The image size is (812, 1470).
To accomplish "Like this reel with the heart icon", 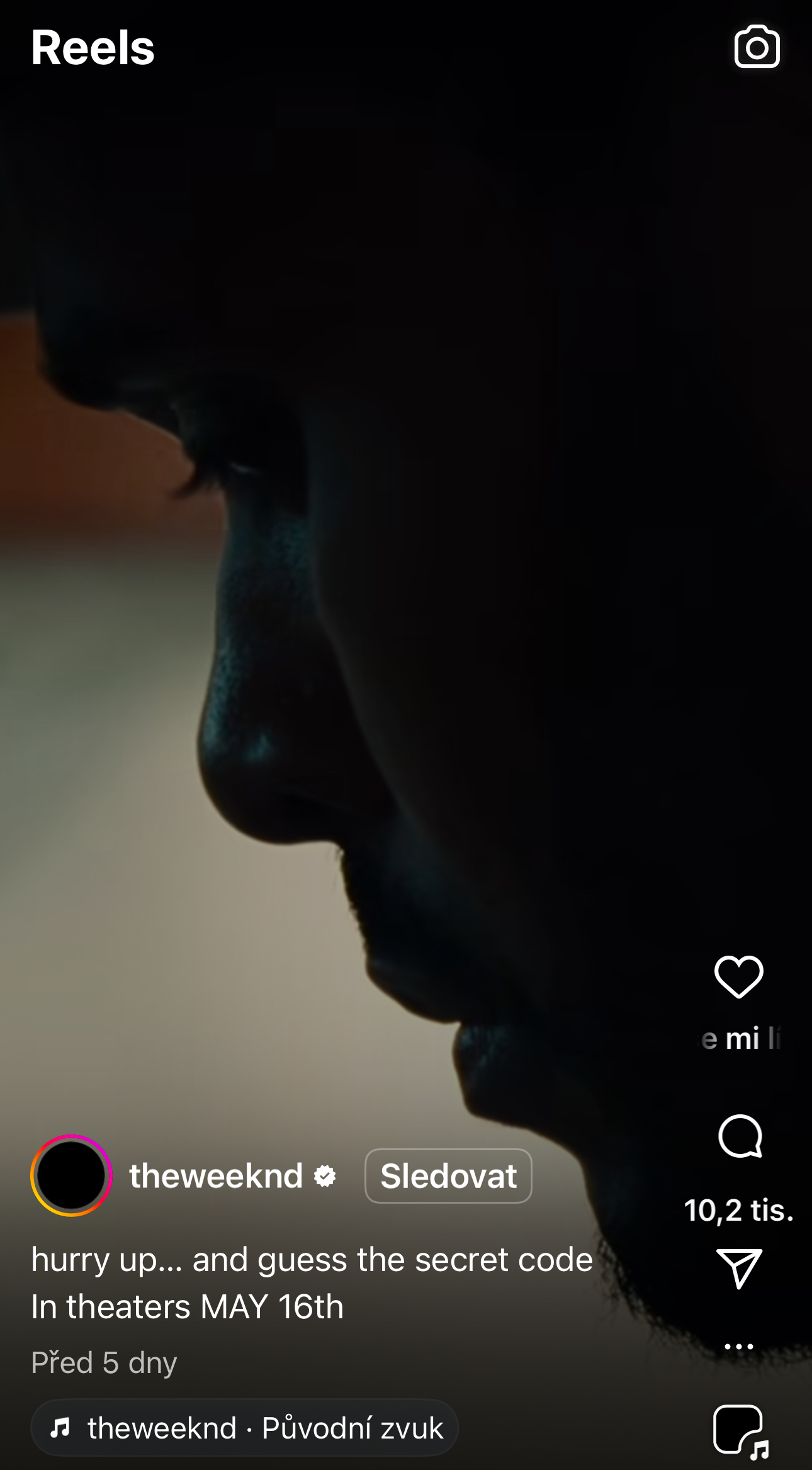I will [x=738, y=976].
